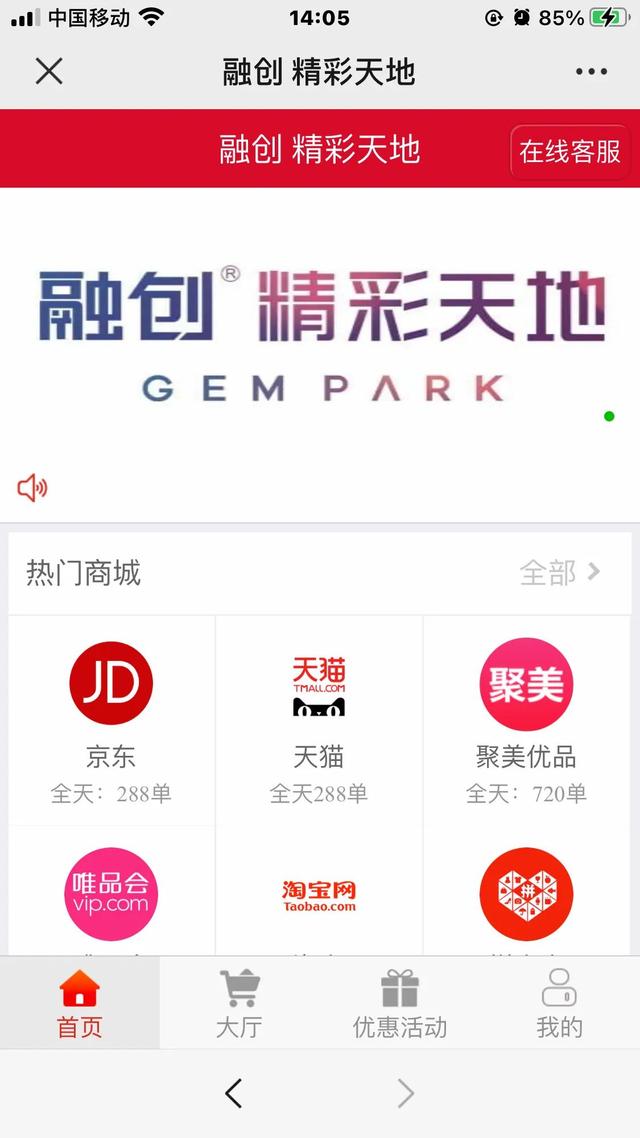Image resolution: width=640 pixels, height=1138 pixels.
Task: Close the web page with the X
Action: [49, 71]
